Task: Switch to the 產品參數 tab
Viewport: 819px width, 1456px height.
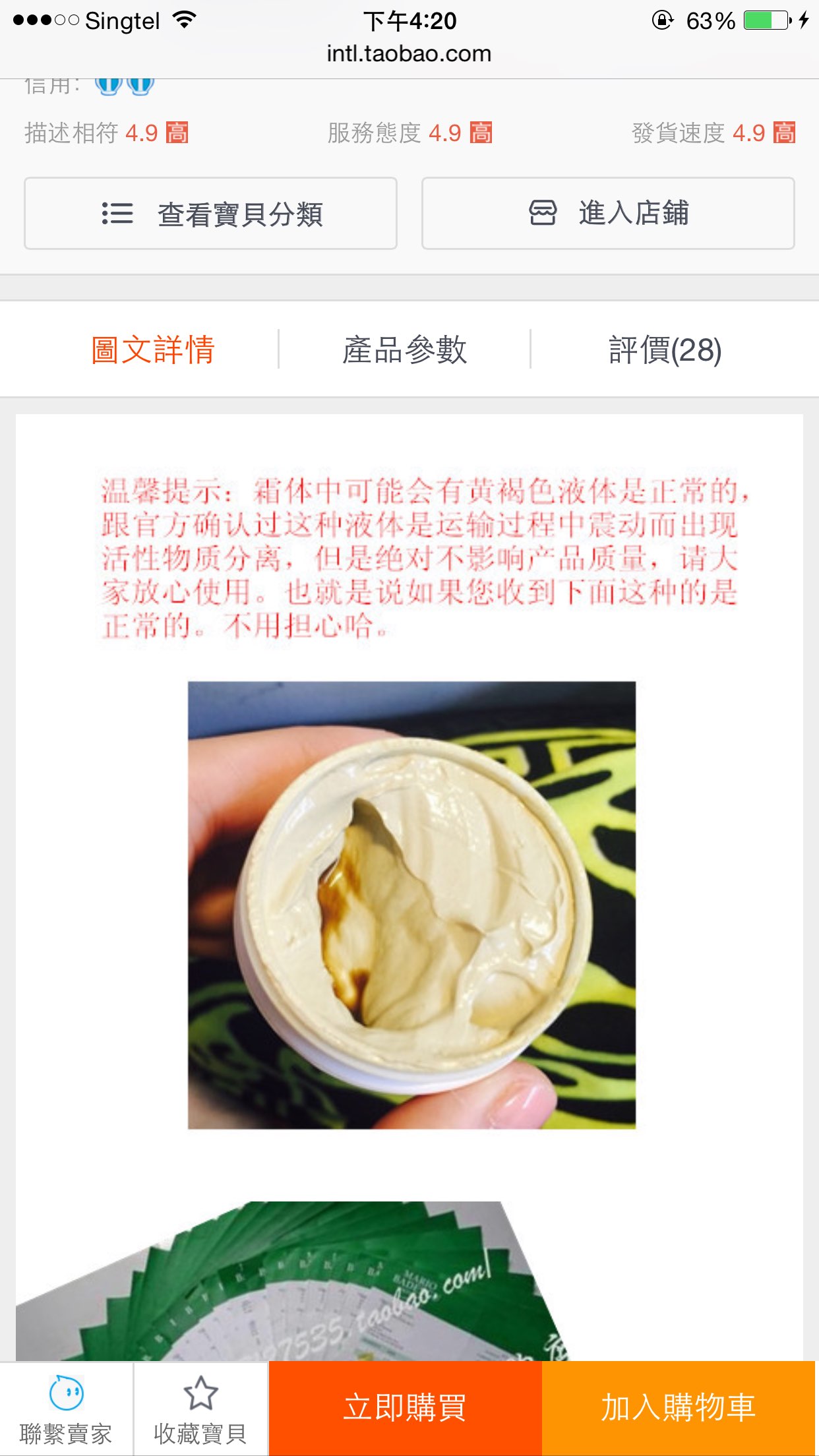Action: (404, 349)
